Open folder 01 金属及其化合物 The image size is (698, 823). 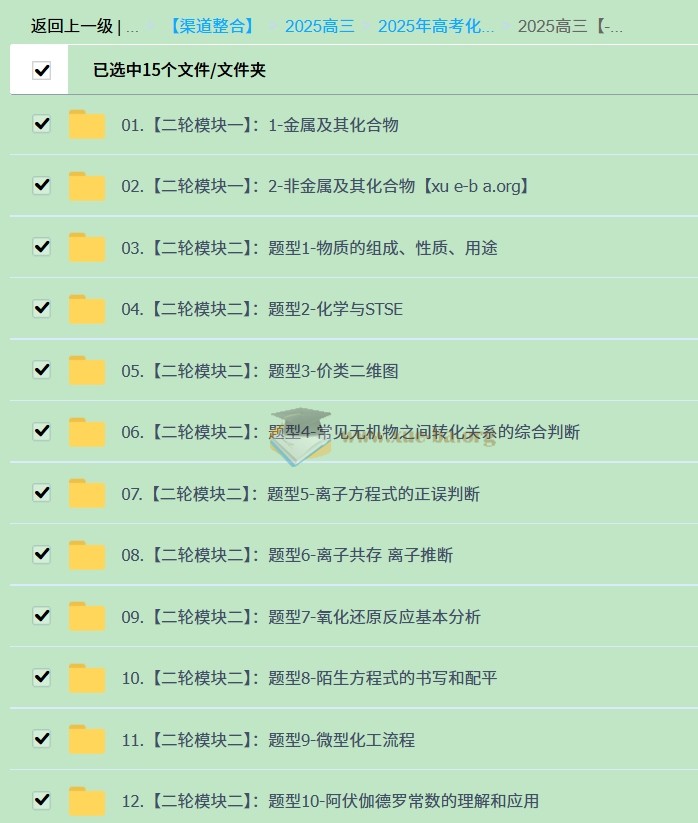(x=259, y=125)
